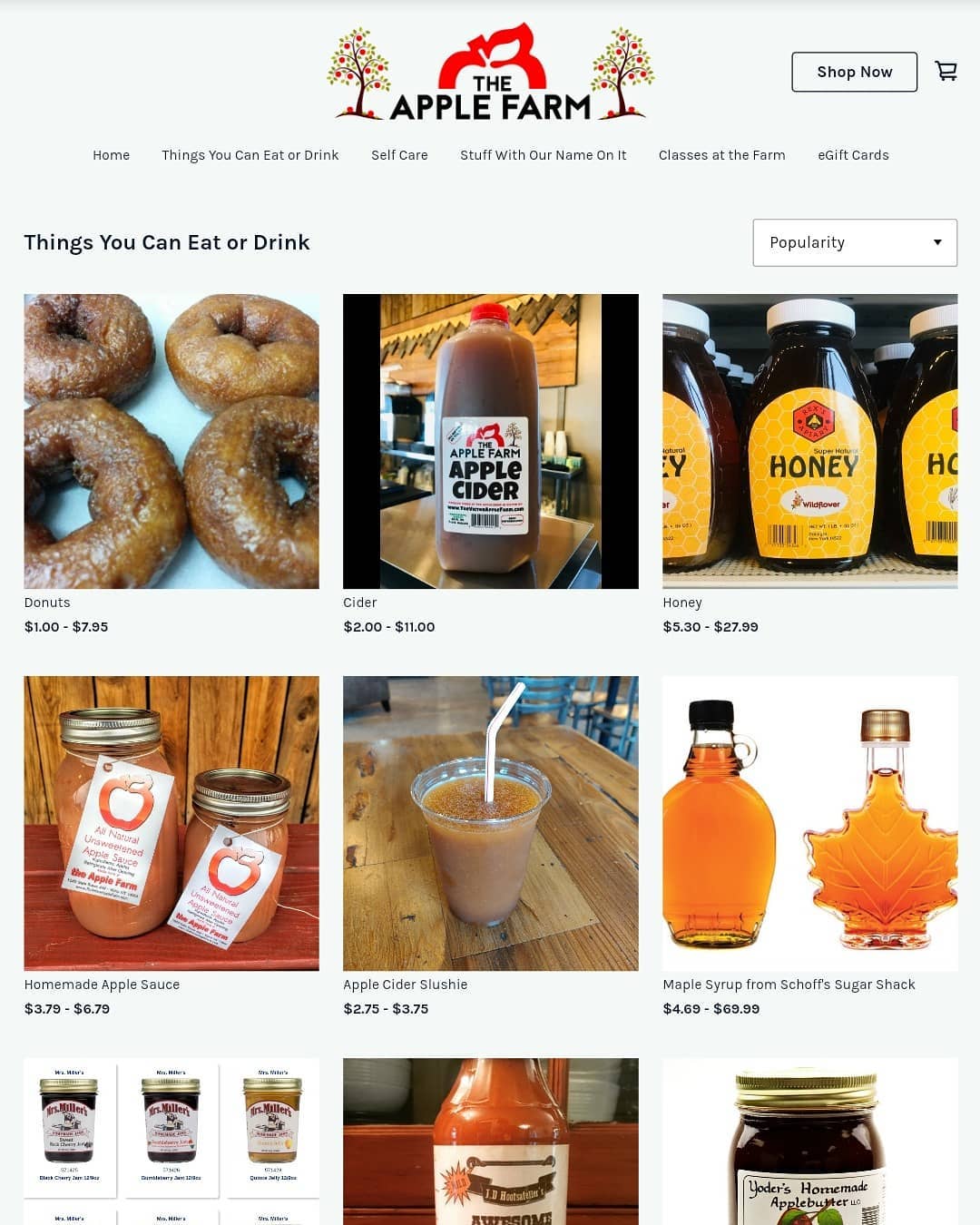Select the Honey product card
This screenshot has width=980, height=1225.
click(x=809, y=442)
